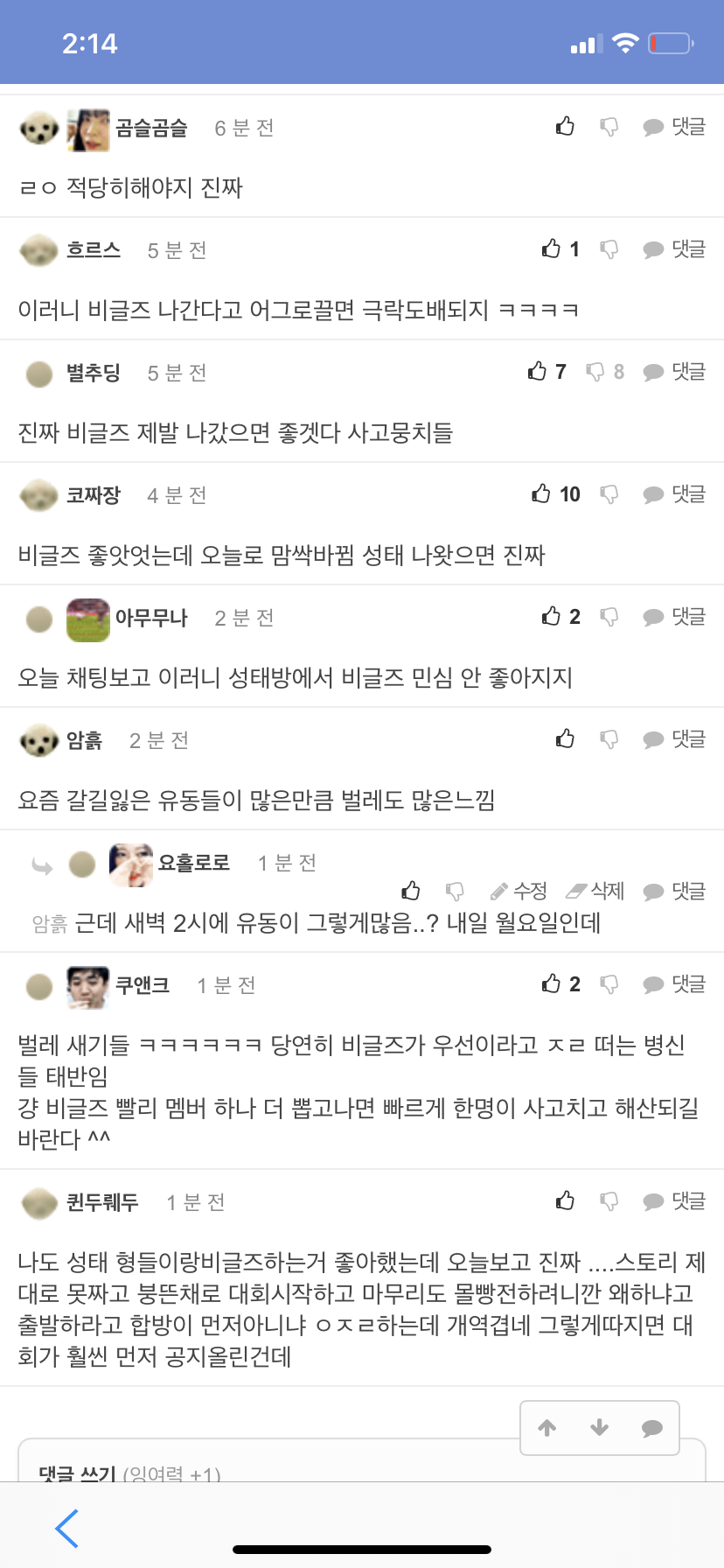Go back with the blue arrow
The width and height of the screenshot is (724, 1568).
coord(67,1528)
